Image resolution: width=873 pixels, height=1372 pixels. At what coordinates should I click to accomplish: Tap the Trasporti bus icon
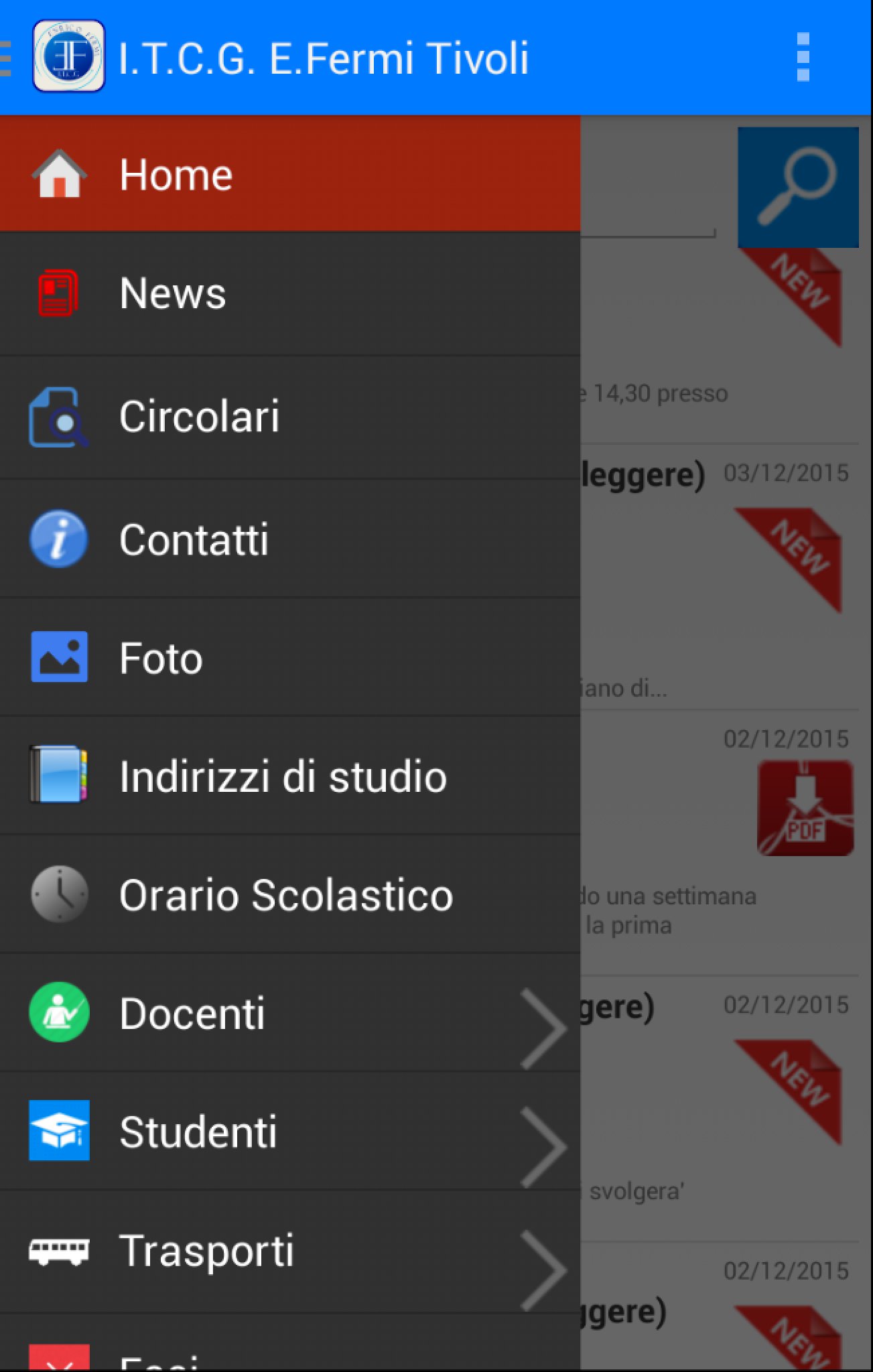coord(59,1251)
